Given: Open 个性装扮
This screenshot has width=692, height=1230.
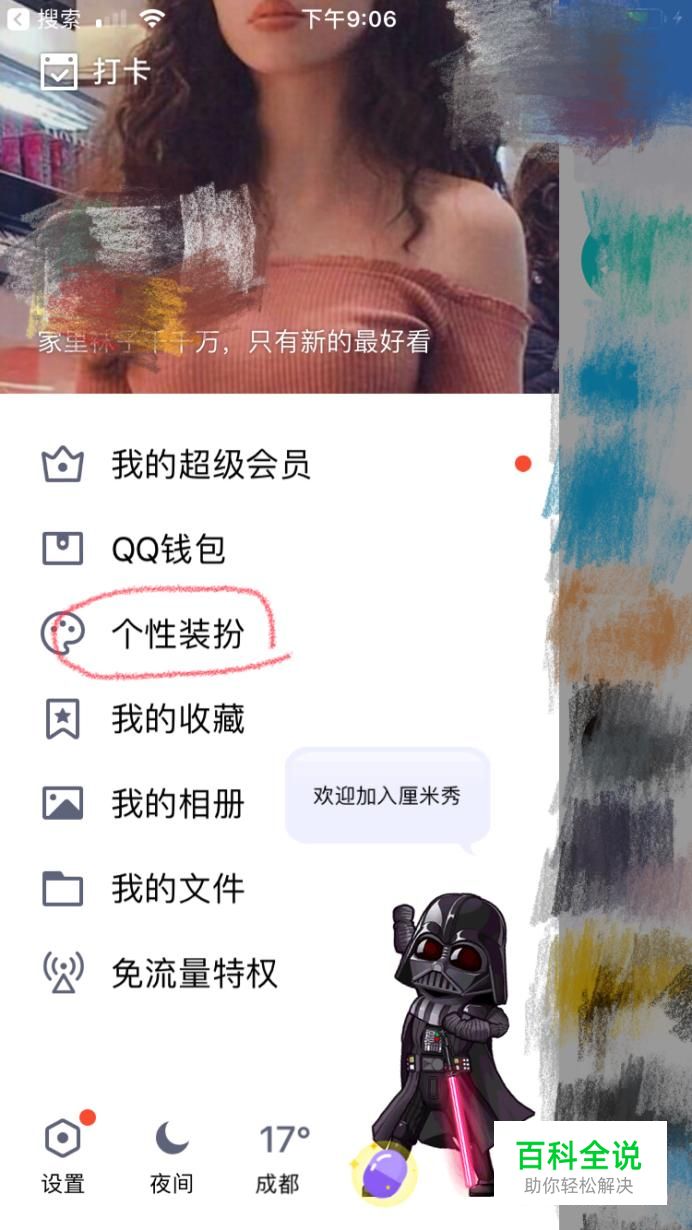Looking at the screenshot, I should (x=177, y=634).
